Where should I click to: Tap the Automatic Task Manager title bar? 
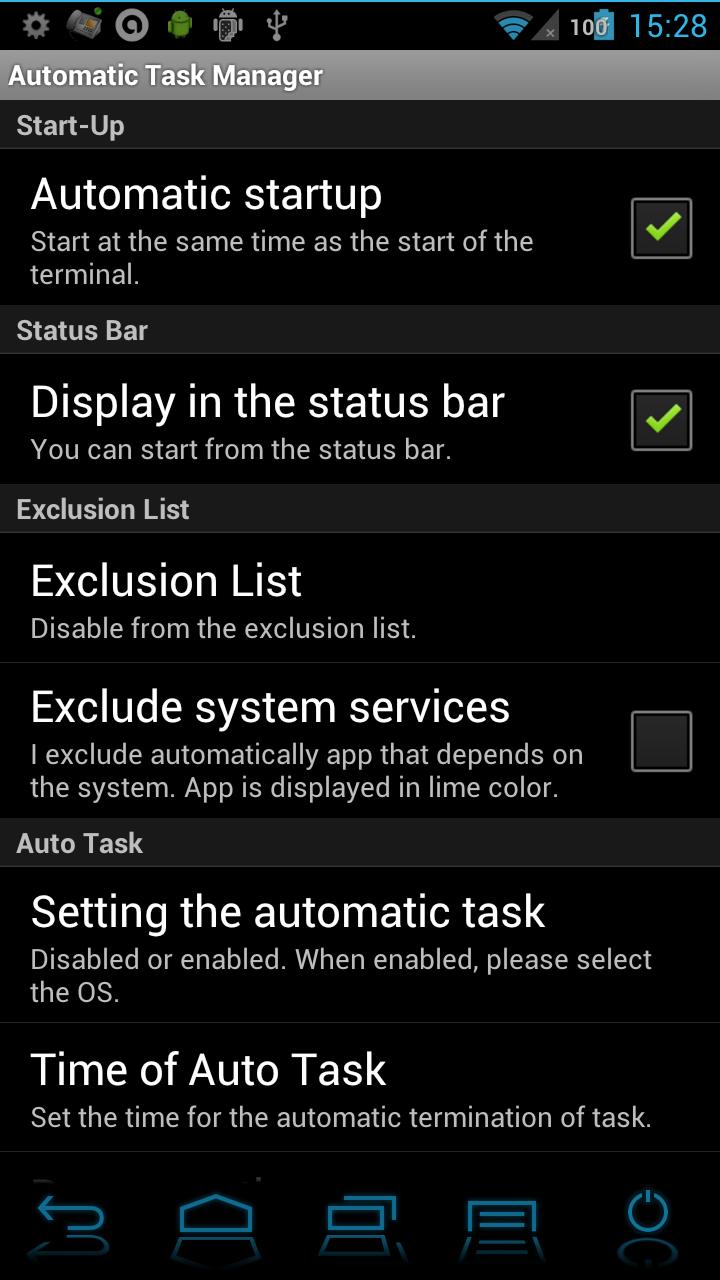164,75
